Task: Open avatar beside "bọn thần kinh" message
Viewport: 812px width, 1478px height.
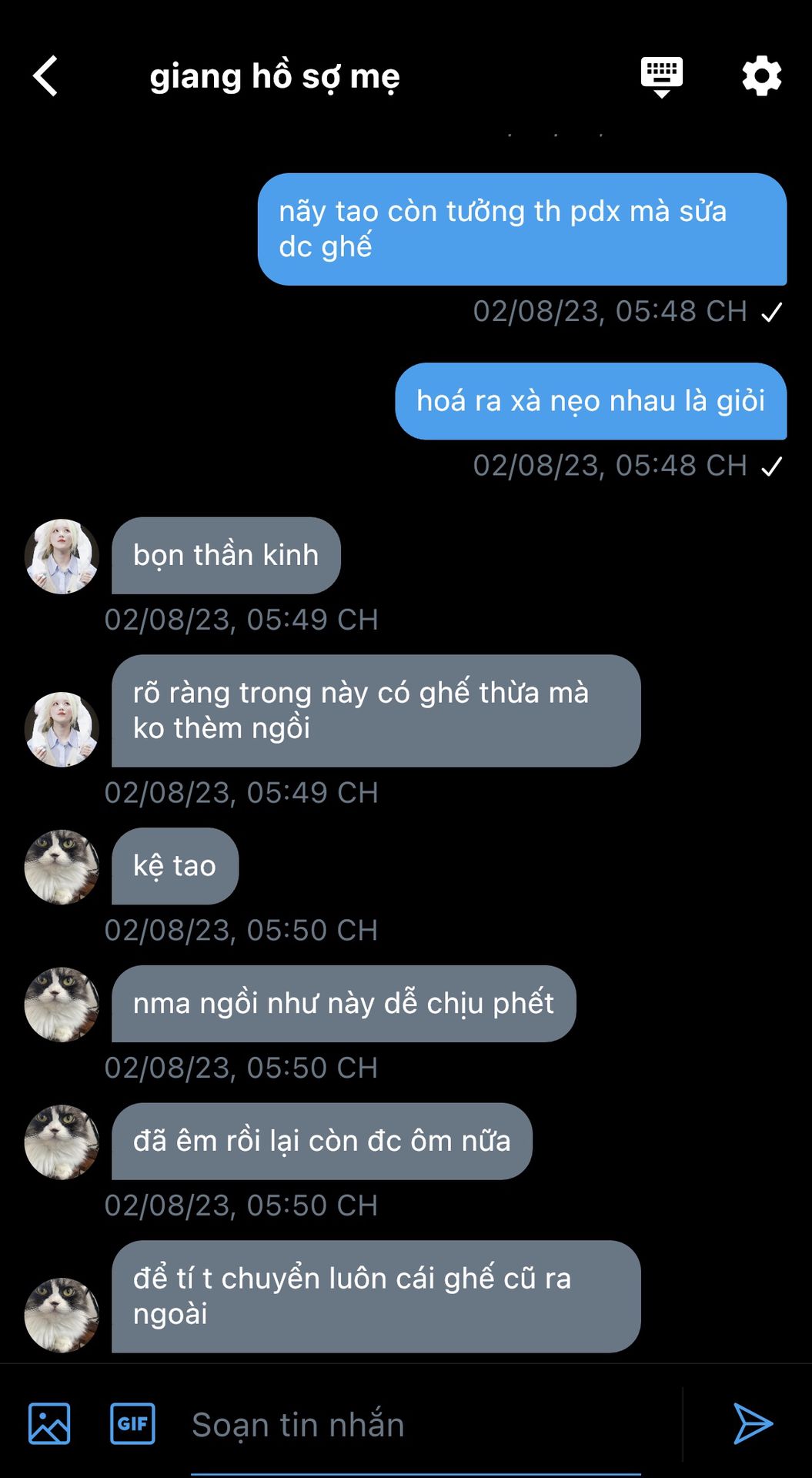Action: point(62,556)
